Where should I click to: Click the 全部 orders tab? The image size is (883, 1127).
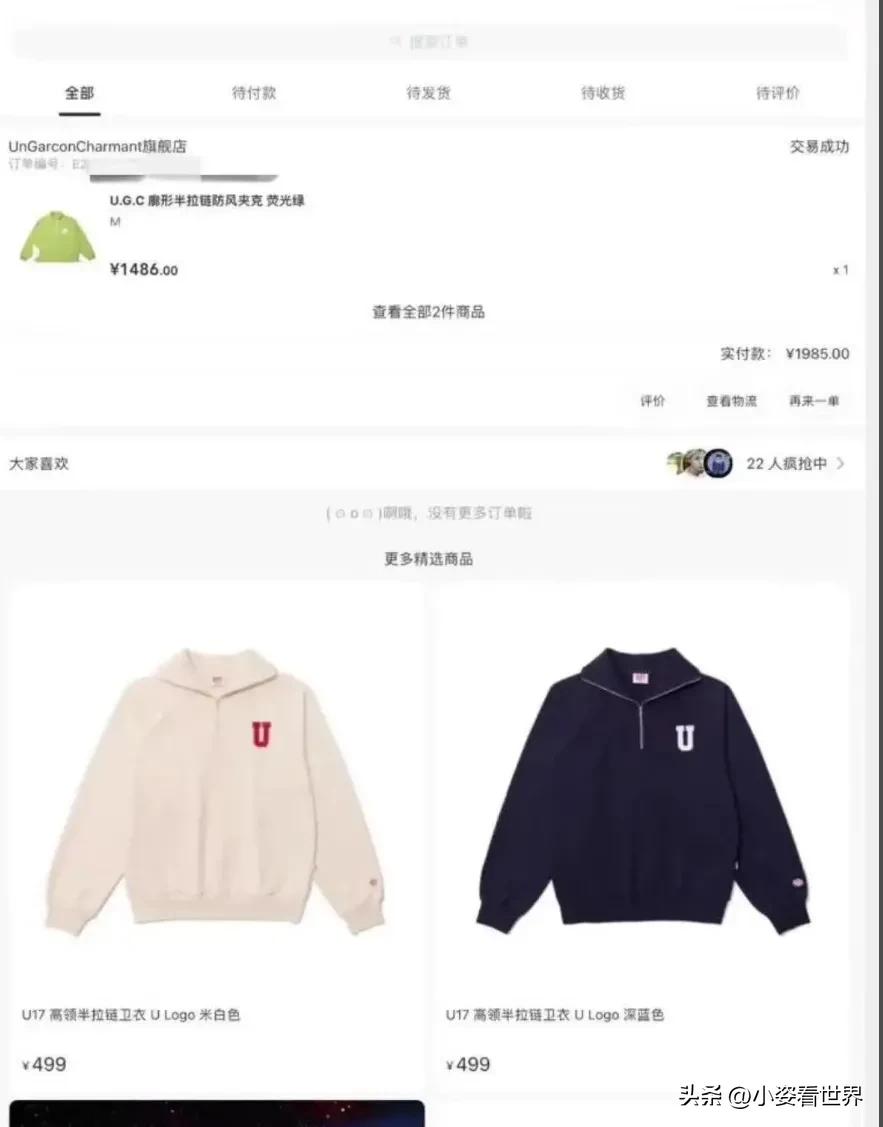(80, 92)
